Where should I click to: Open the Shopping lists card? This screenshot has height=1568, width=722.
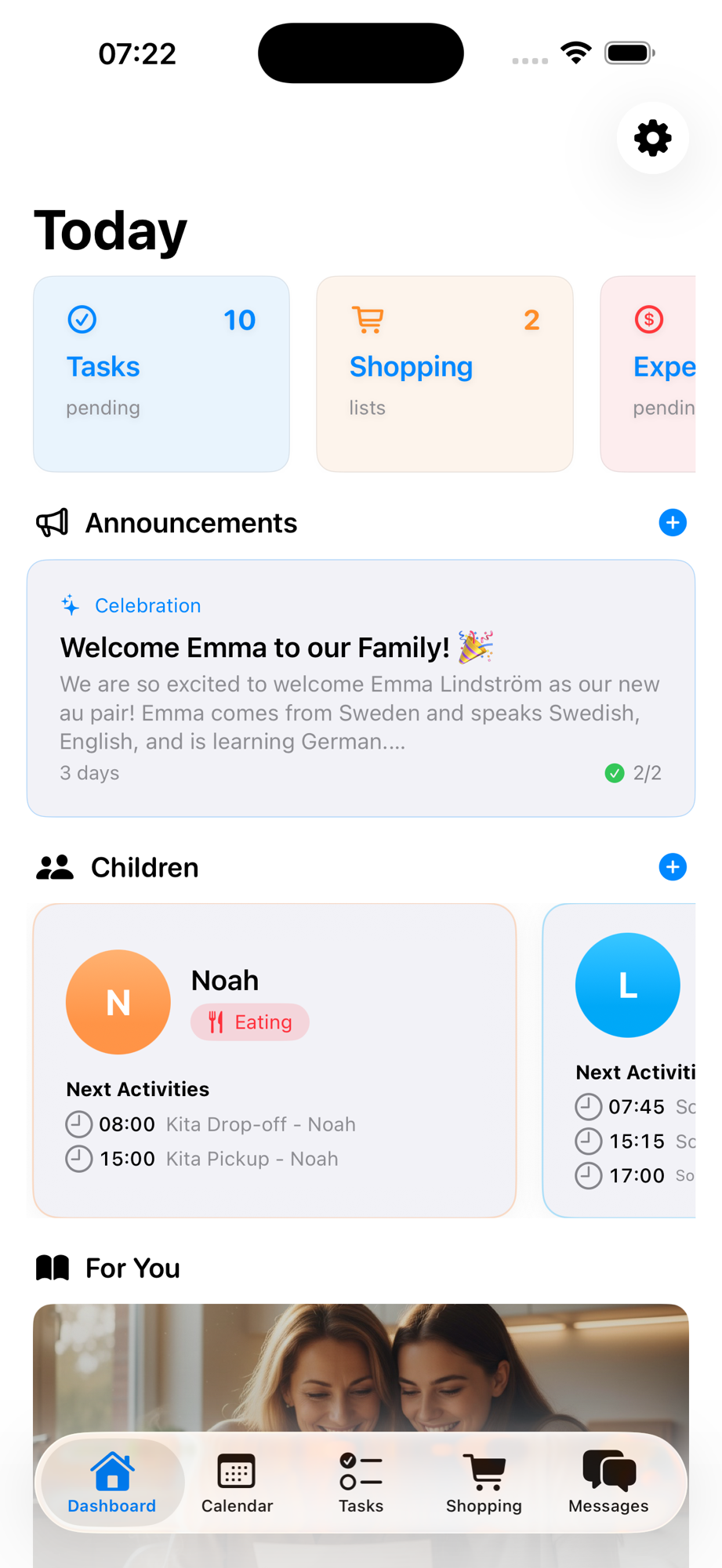tap(444, 373)
